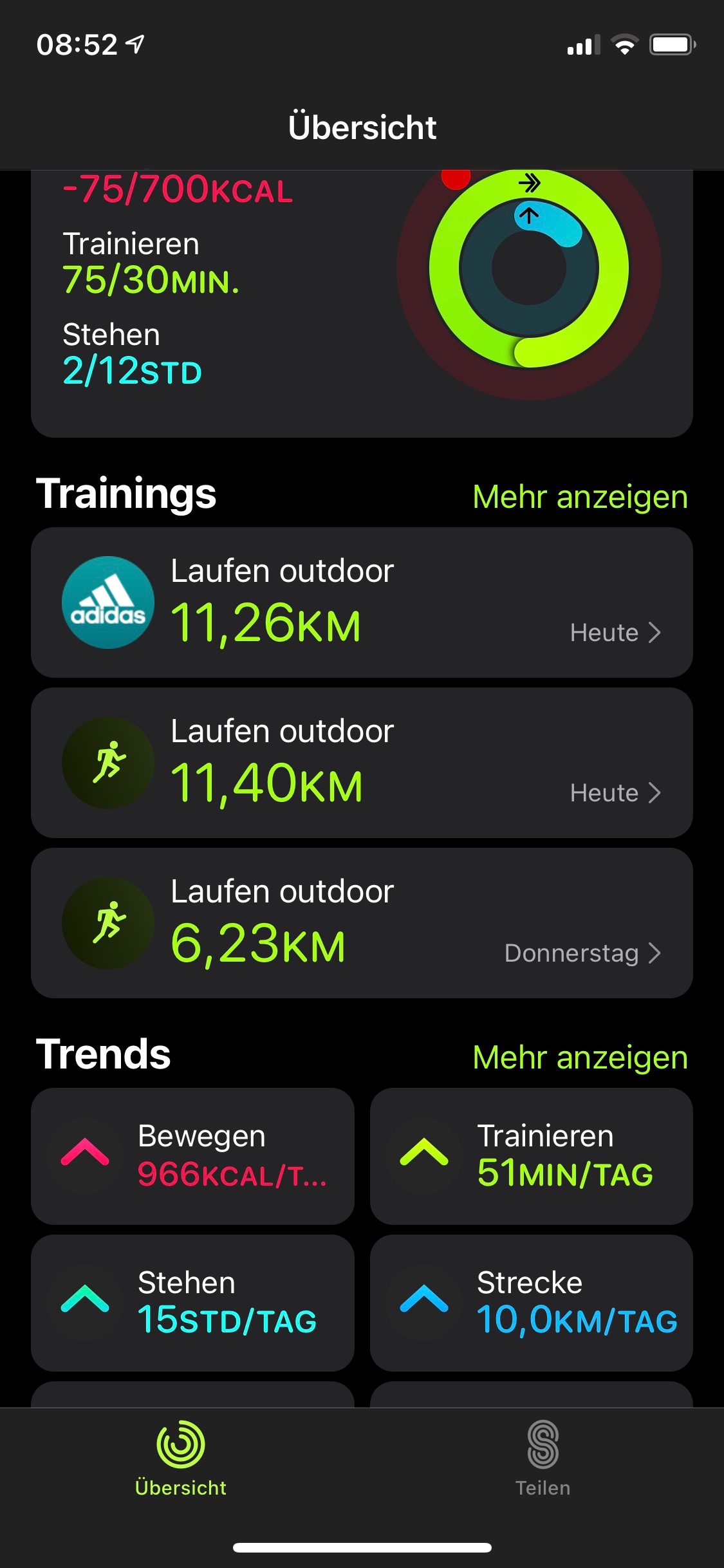The height and width of the screenshot is (1568, 724).
Task: View the Stehen 15 Std/Tag trend
Action: (192, 1303)
